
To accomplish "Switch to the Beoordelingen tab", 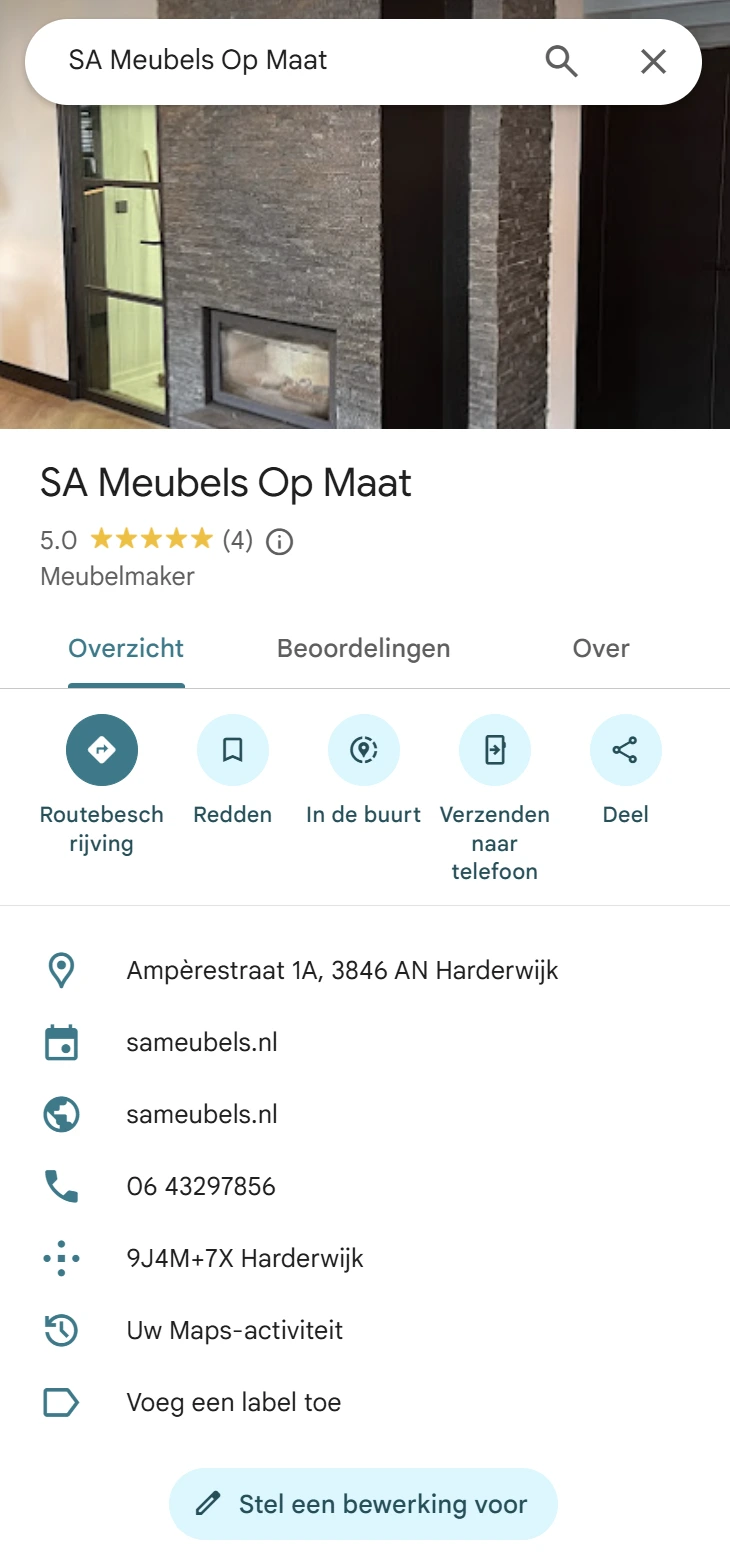I will (363, 648).
